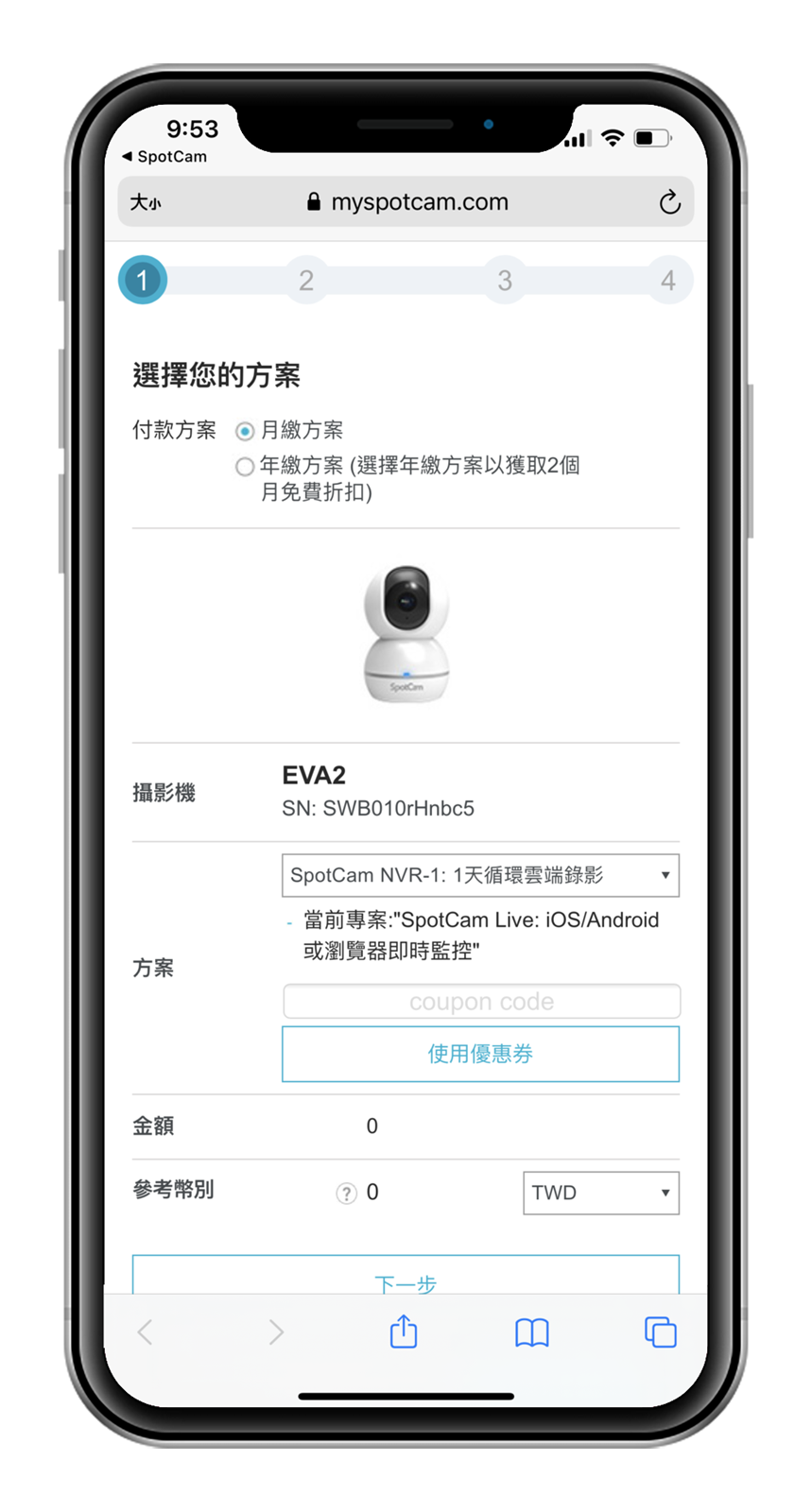The width and height of the screenshot is (812, 1512).
Task: Reload the page in Safari
Action: tap(669, 202)
